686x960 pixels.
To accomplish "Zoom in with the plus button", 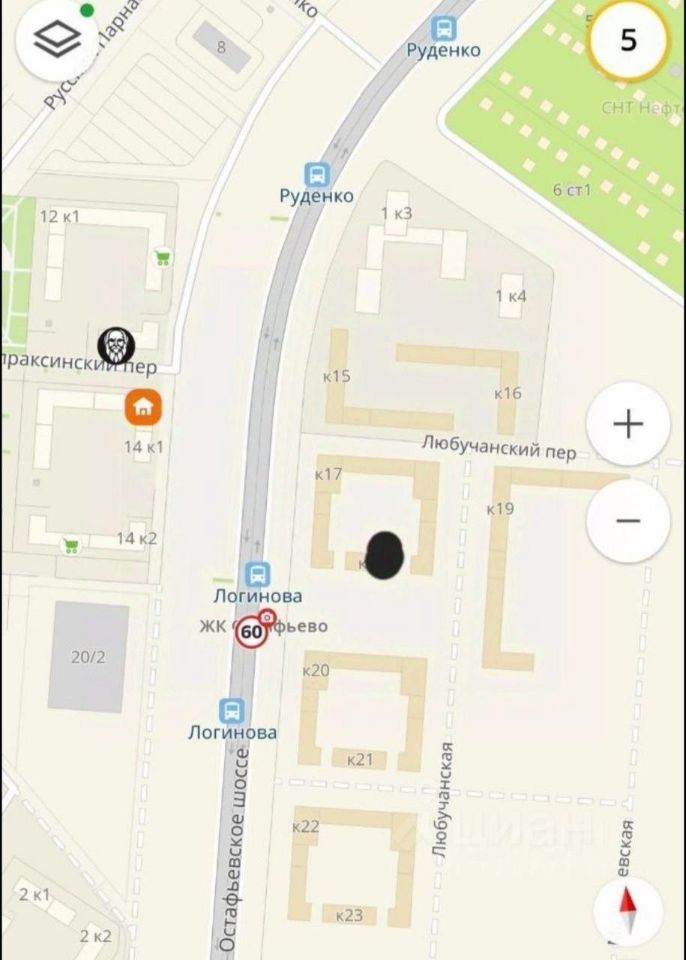I will (x=628, y=425).
